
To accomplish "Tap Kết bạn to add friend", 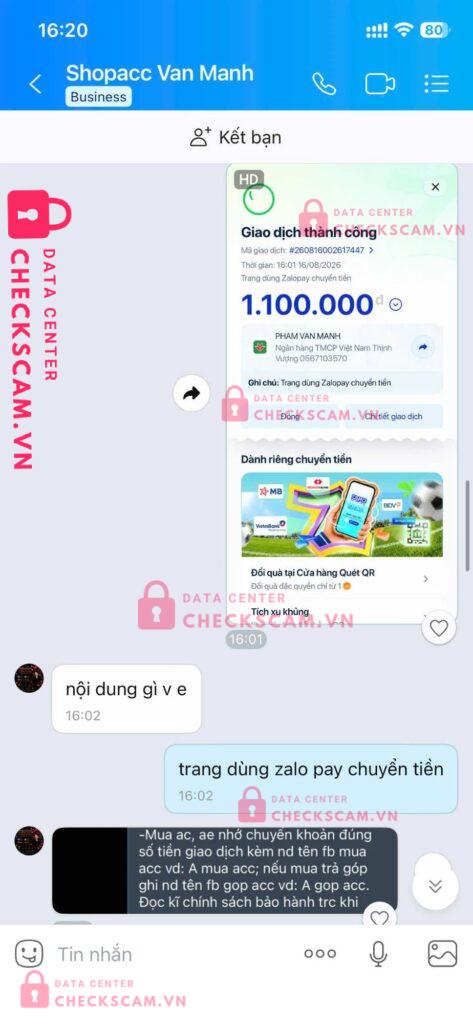I will point(236,137).
